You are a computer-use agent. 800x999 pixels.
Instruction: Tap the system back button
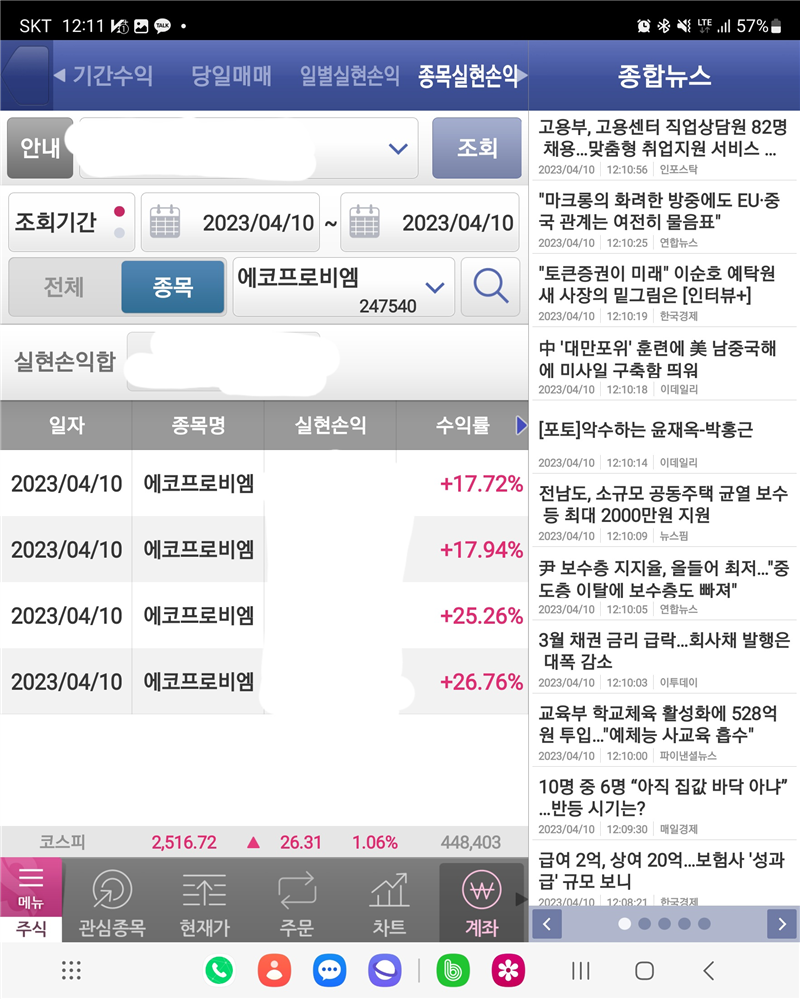point(708,970)
